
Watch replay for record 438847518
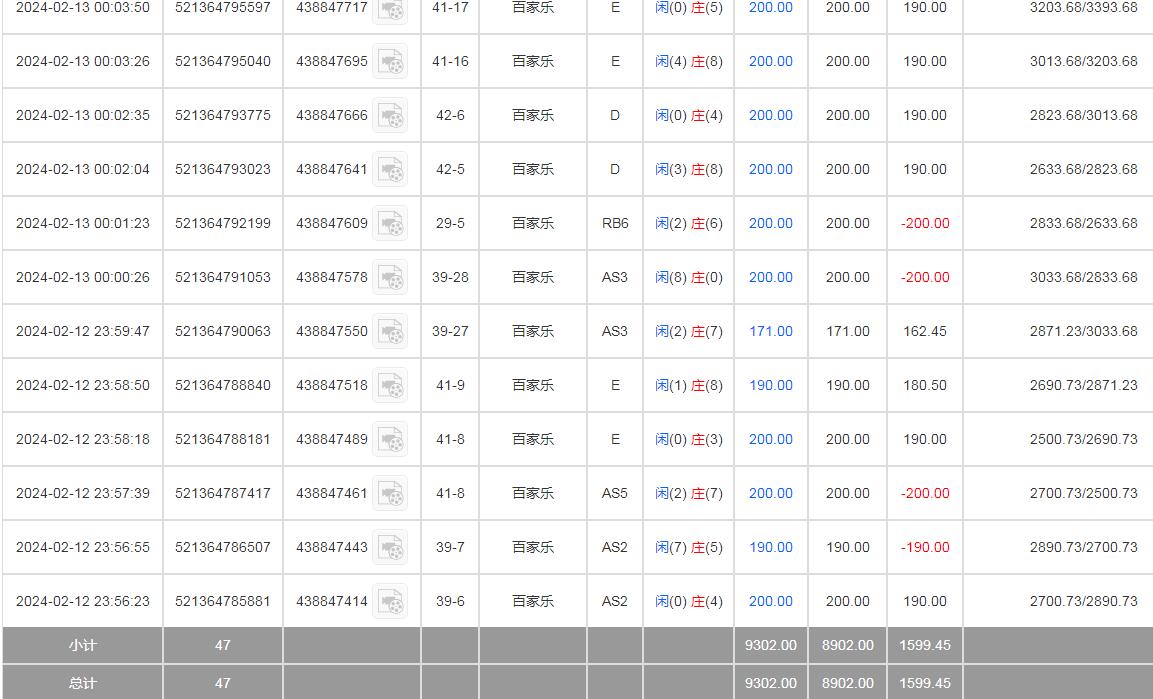[x=390, y=386]
